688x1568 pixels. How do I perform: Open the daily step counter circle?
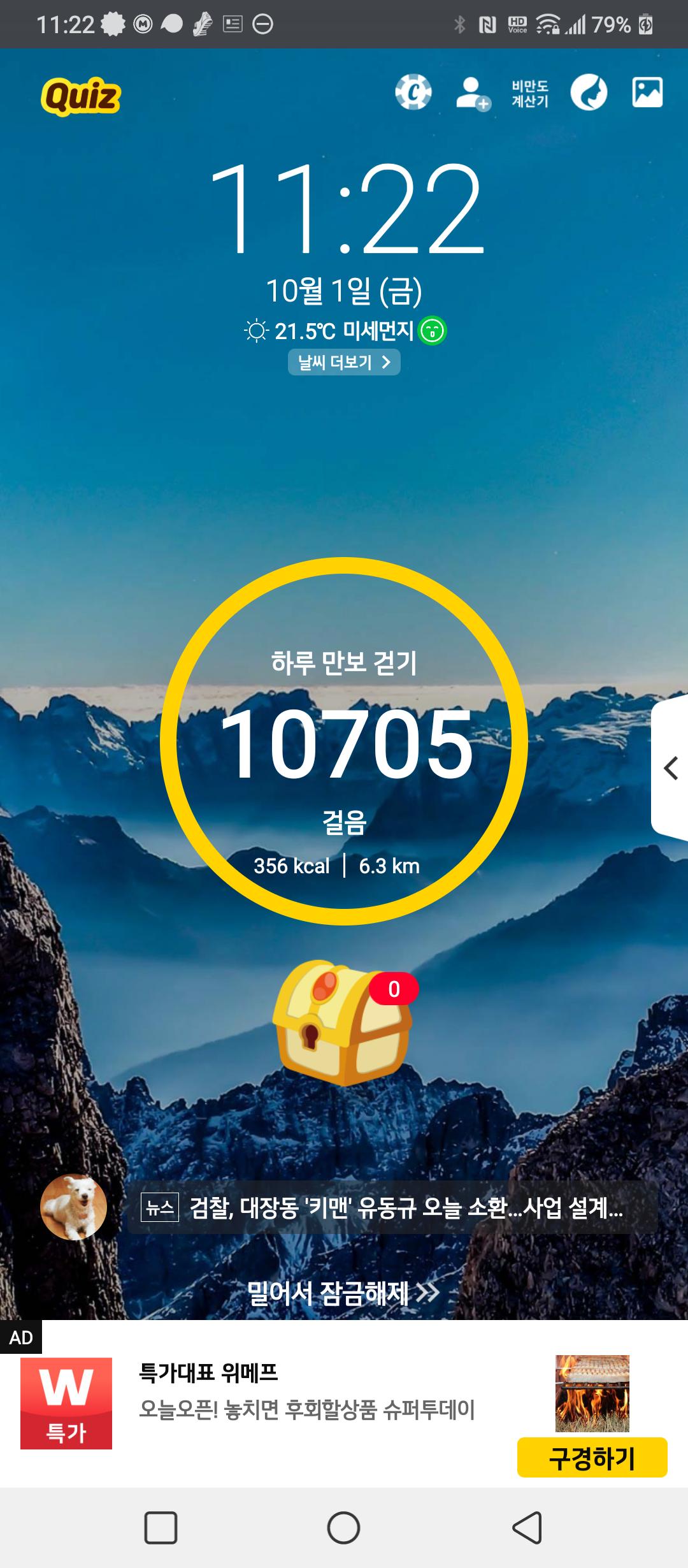pos(344,741)
